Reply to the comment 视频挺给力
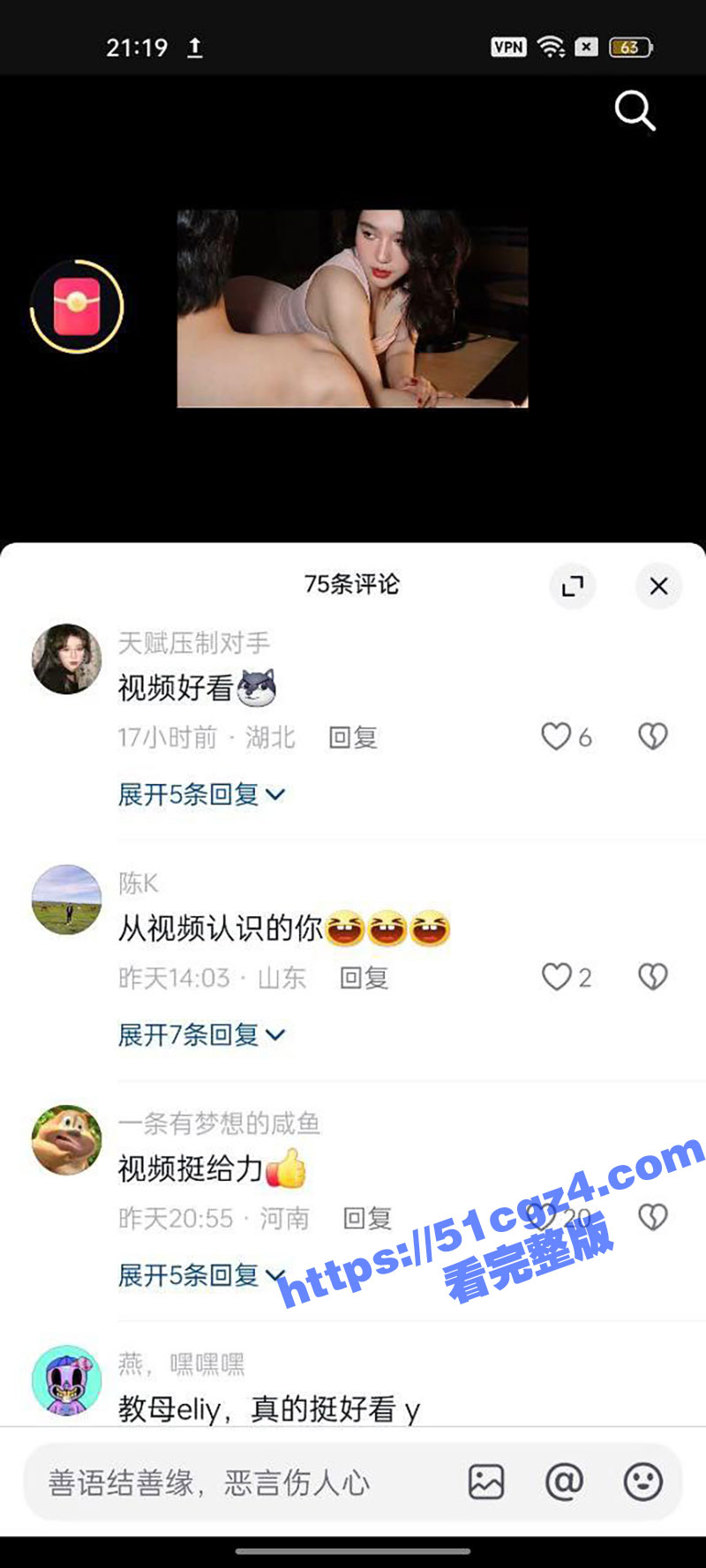The height and width of the screenshot is (1568, 706). [x=367, y=1219]
